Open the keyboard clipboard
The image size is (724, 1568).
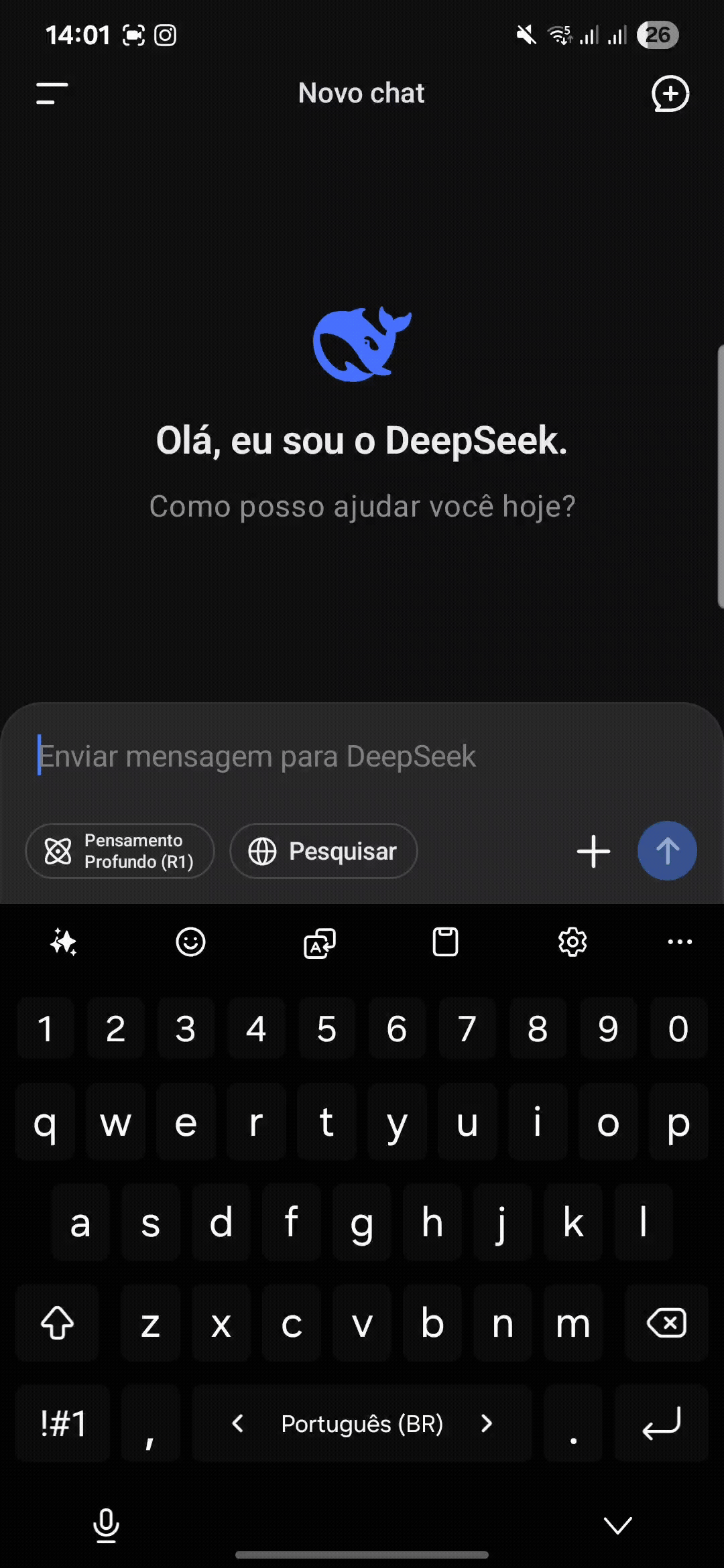click(x=445, y=942)
